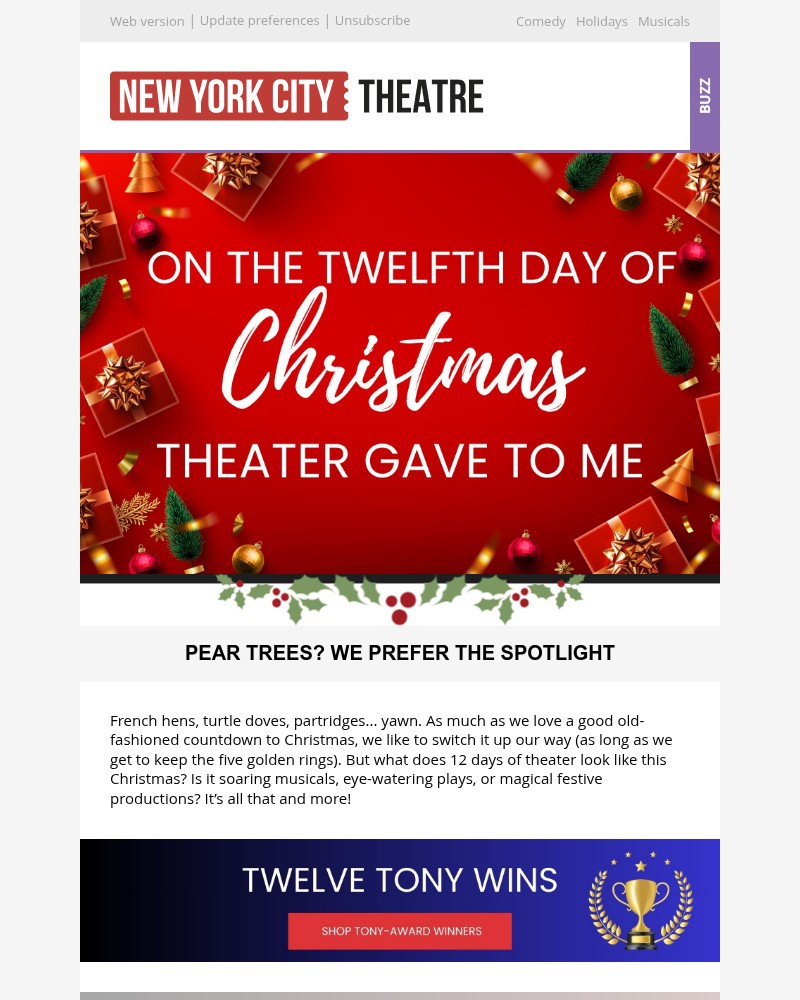
Task: Select Musicals in the top navigation
Action: pos(663,21)
